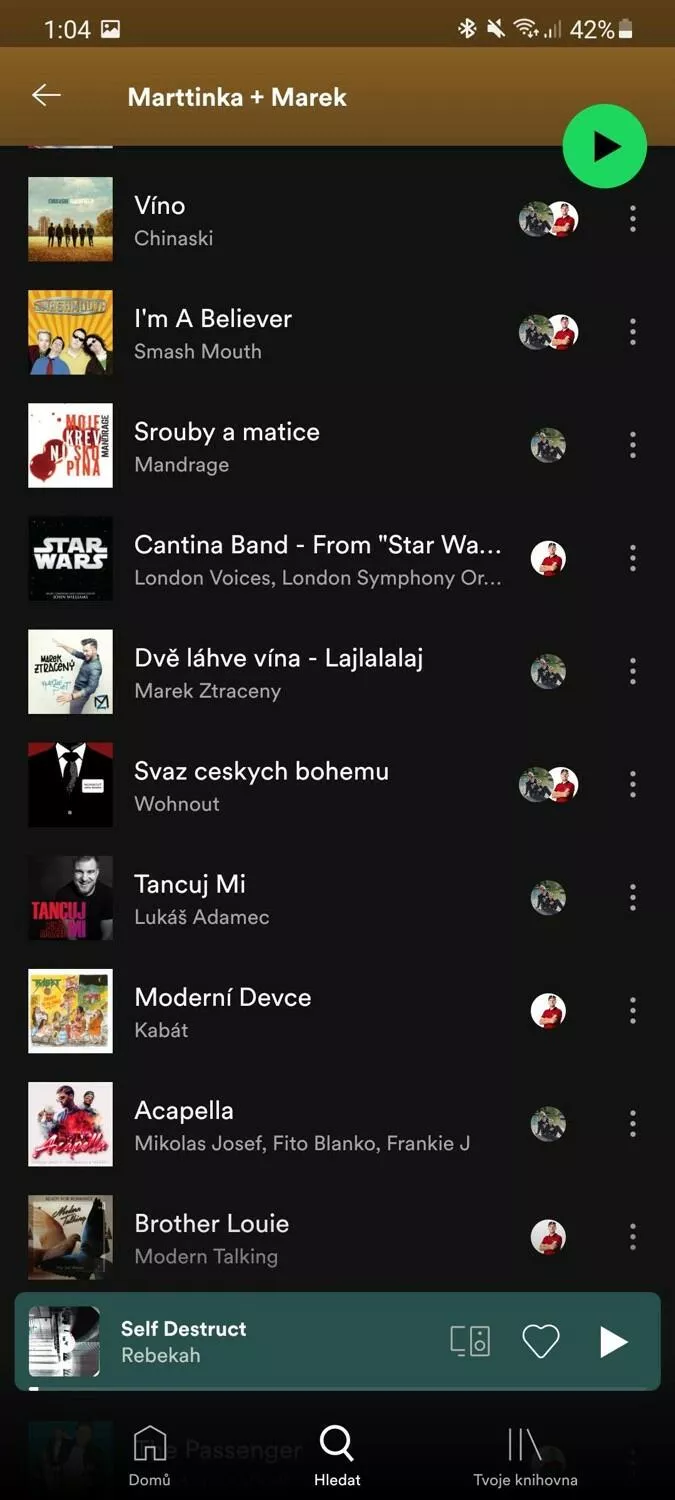Open options for Acapella
The height and width of the screenshot is (1500, 675).
(x=632, y=1123)
